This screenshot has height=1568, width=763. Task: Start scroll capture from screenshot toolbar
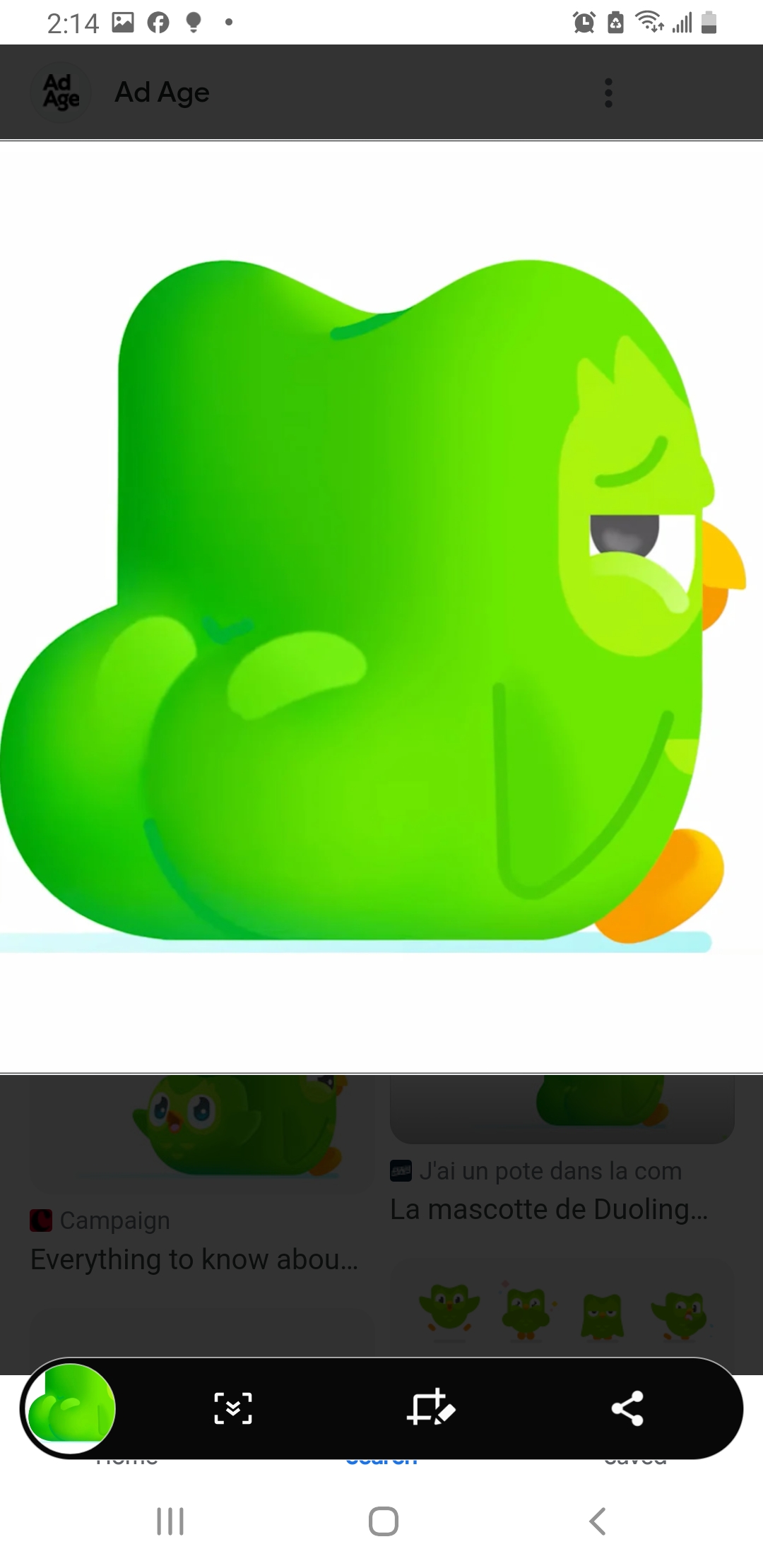point(233,1408)
